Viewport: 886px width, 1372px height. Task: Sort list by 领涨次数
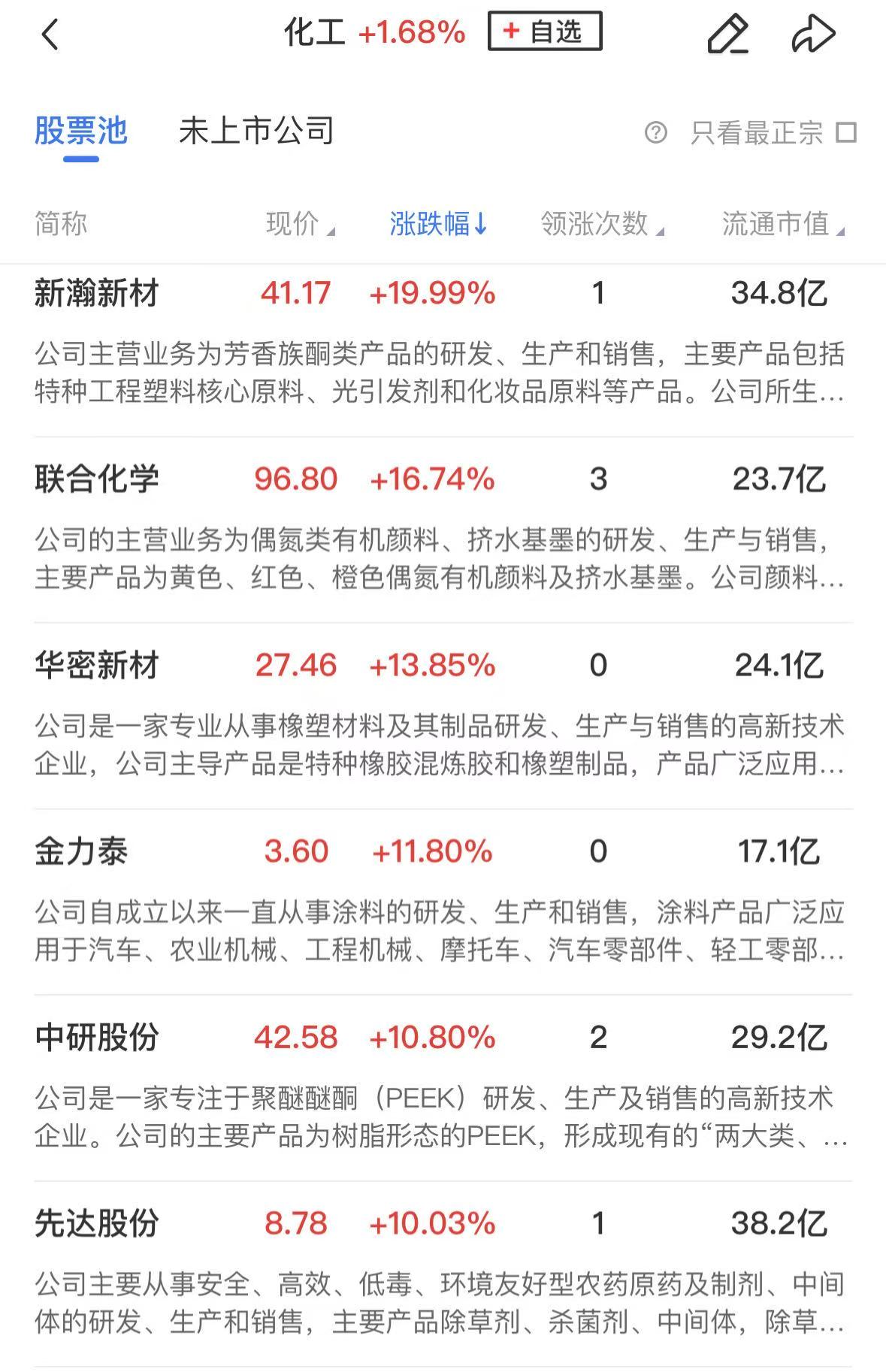(x=601, y=224)
